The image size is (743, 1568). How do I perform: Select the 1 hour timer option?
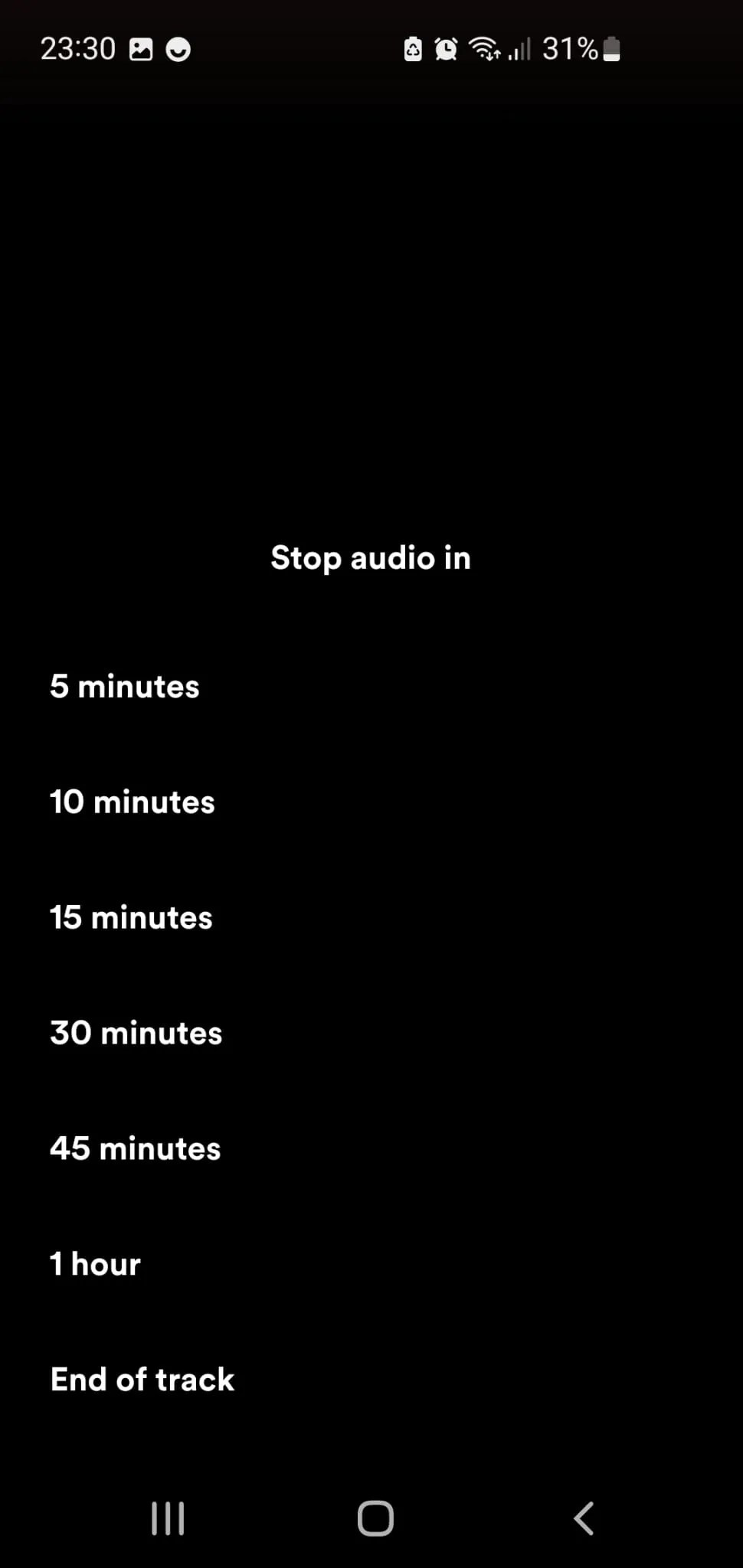(94, 1264)
